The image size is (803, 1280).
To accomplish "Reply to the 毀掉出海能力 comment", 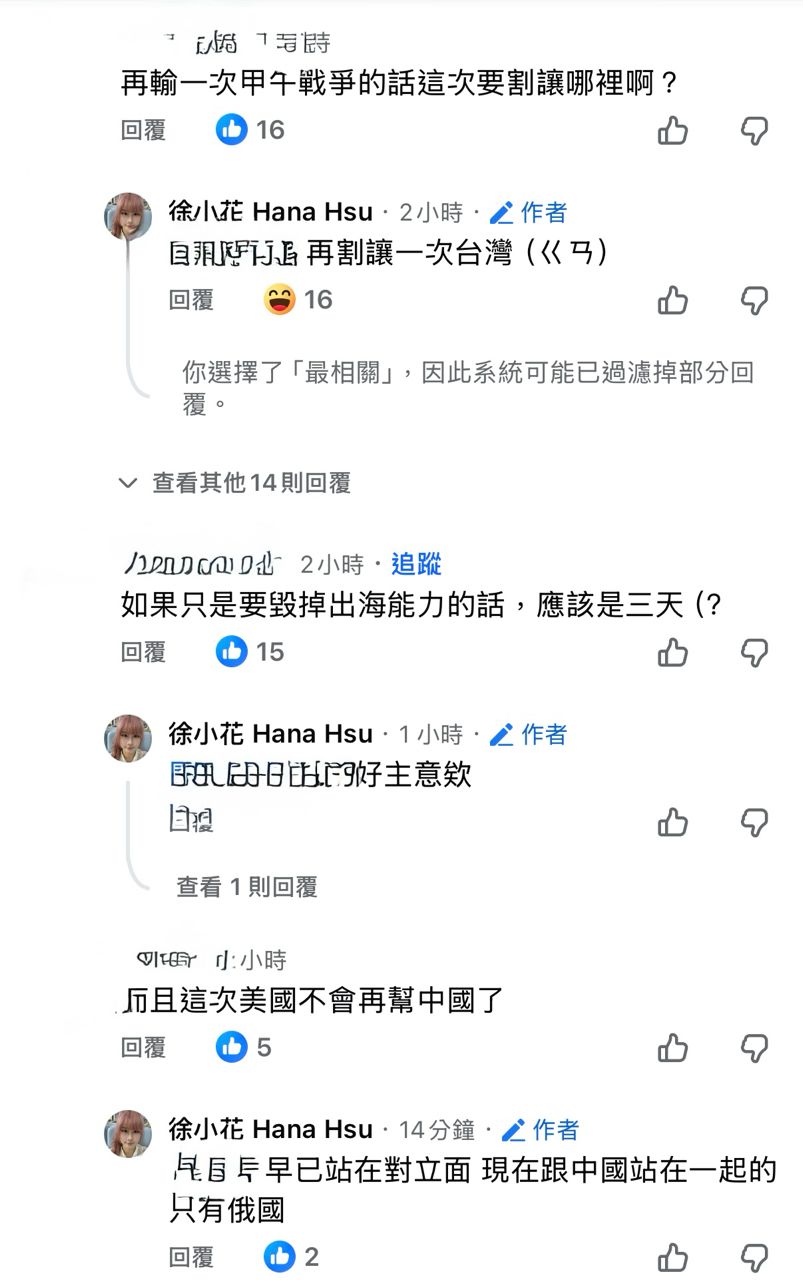I will 143,652.
